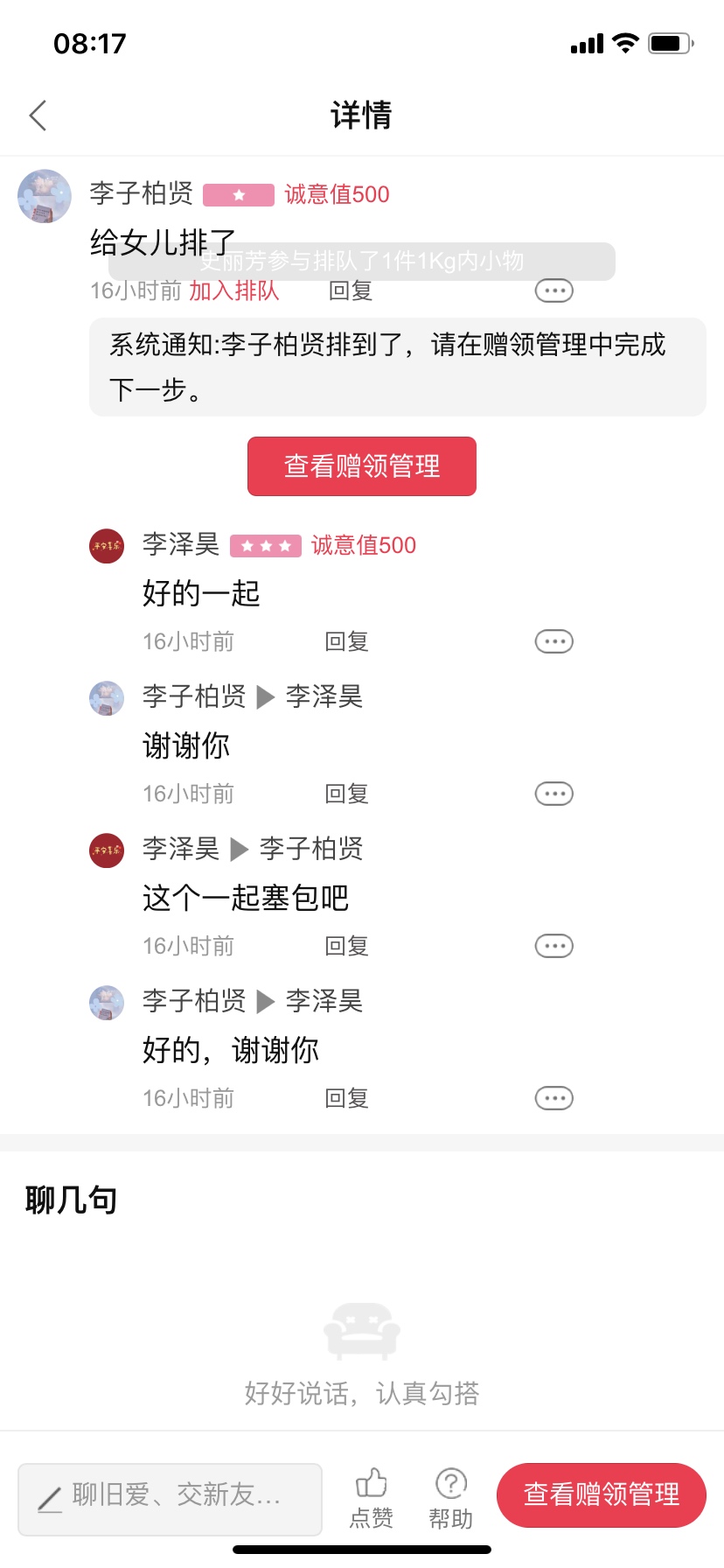
Task: Open more options for 好的，谢谢你
Action: 554,1098
